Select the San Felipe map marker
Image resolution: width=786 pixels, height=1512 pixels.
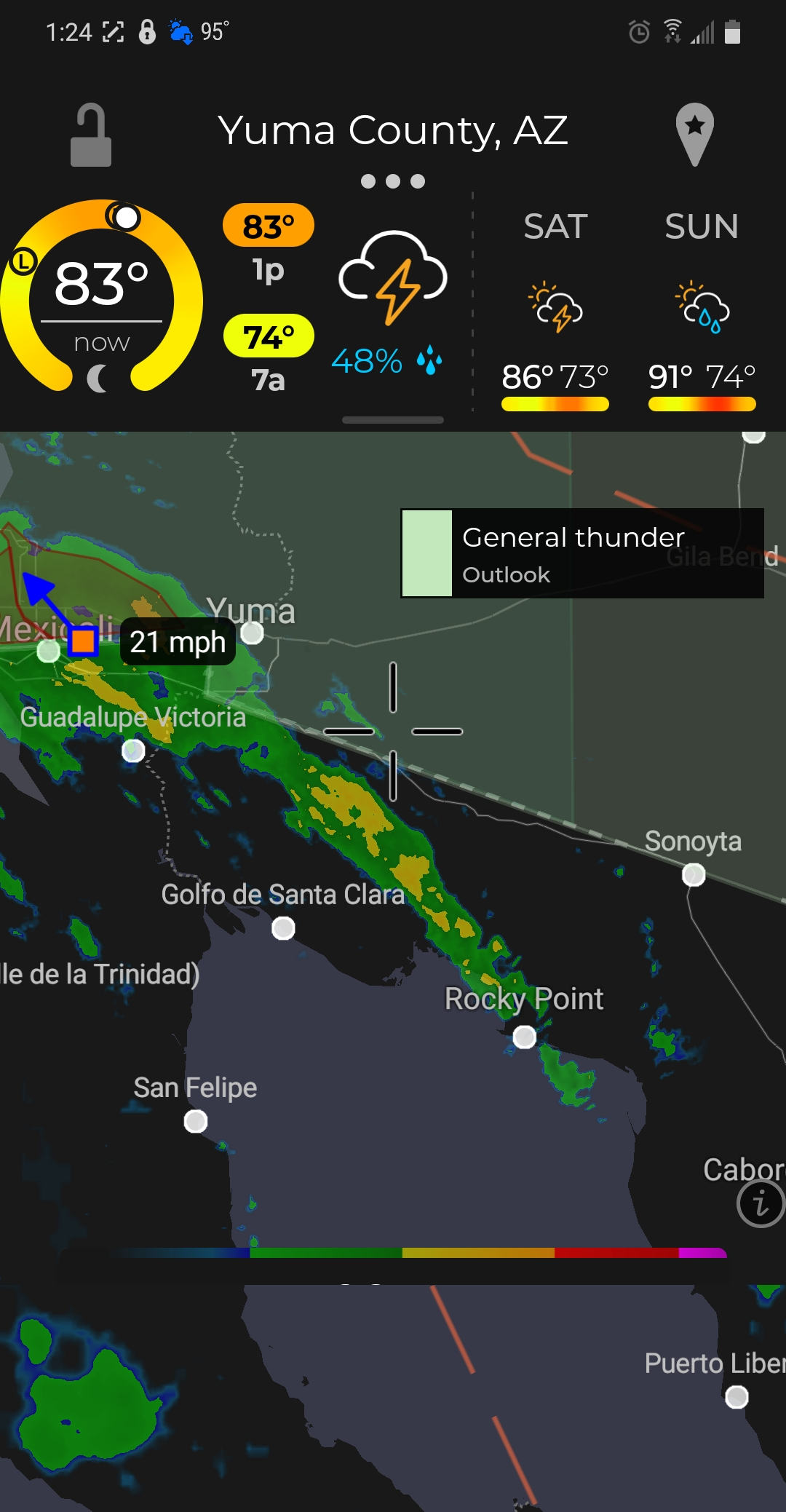pos(195,1121)
